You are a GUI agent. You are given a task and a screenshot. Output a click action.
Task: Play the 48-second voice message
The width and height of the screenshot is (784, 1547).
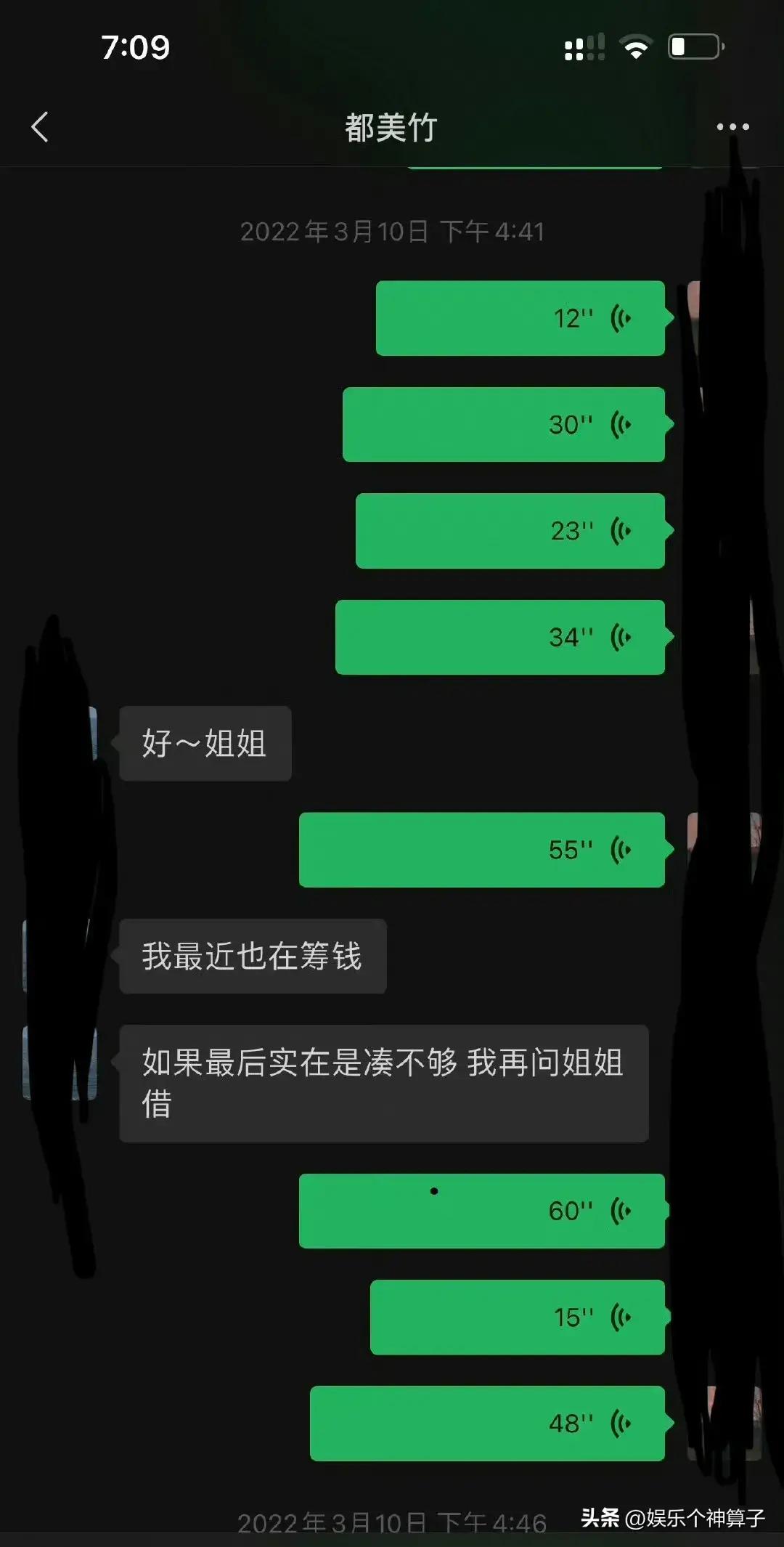pos(486,1424)
